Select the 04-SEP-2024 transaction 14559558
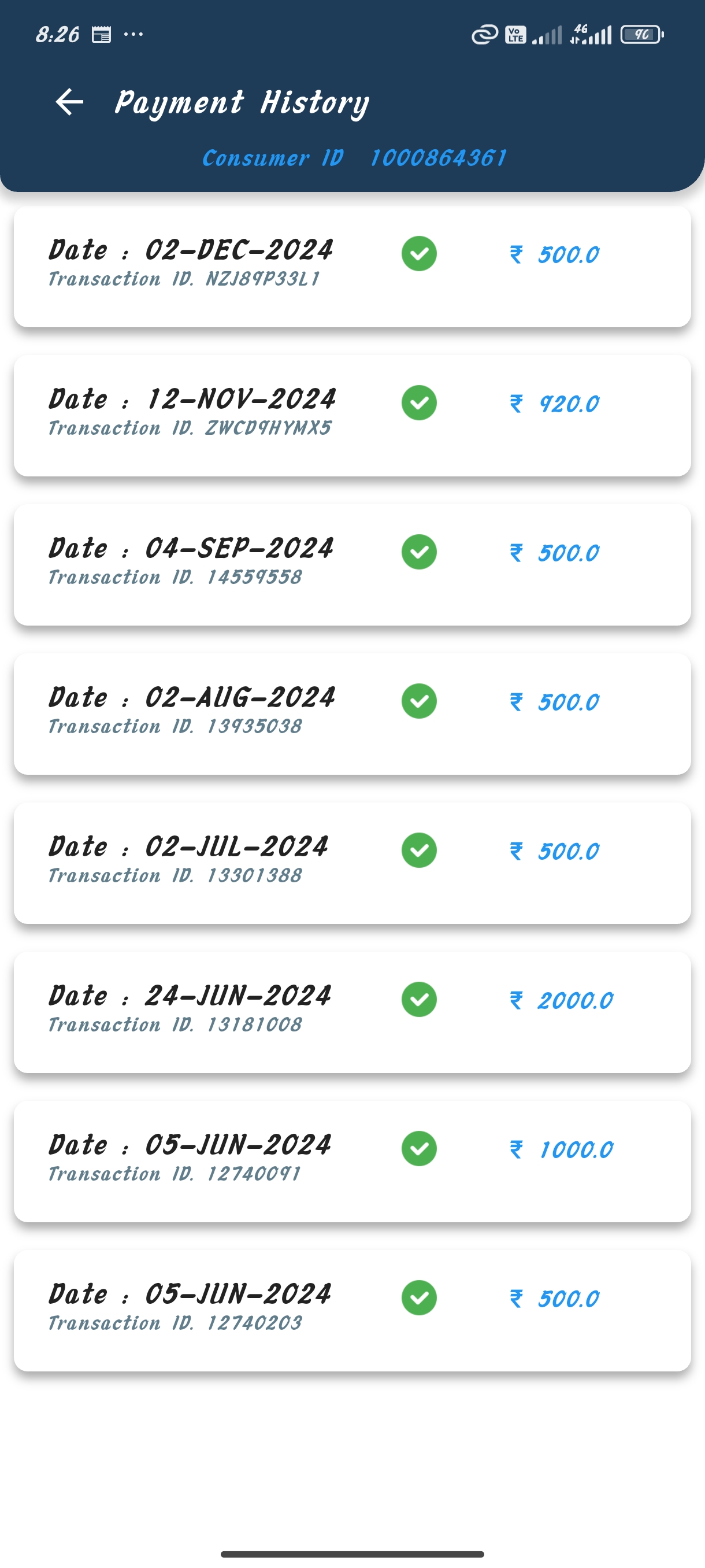 (352, 565)
